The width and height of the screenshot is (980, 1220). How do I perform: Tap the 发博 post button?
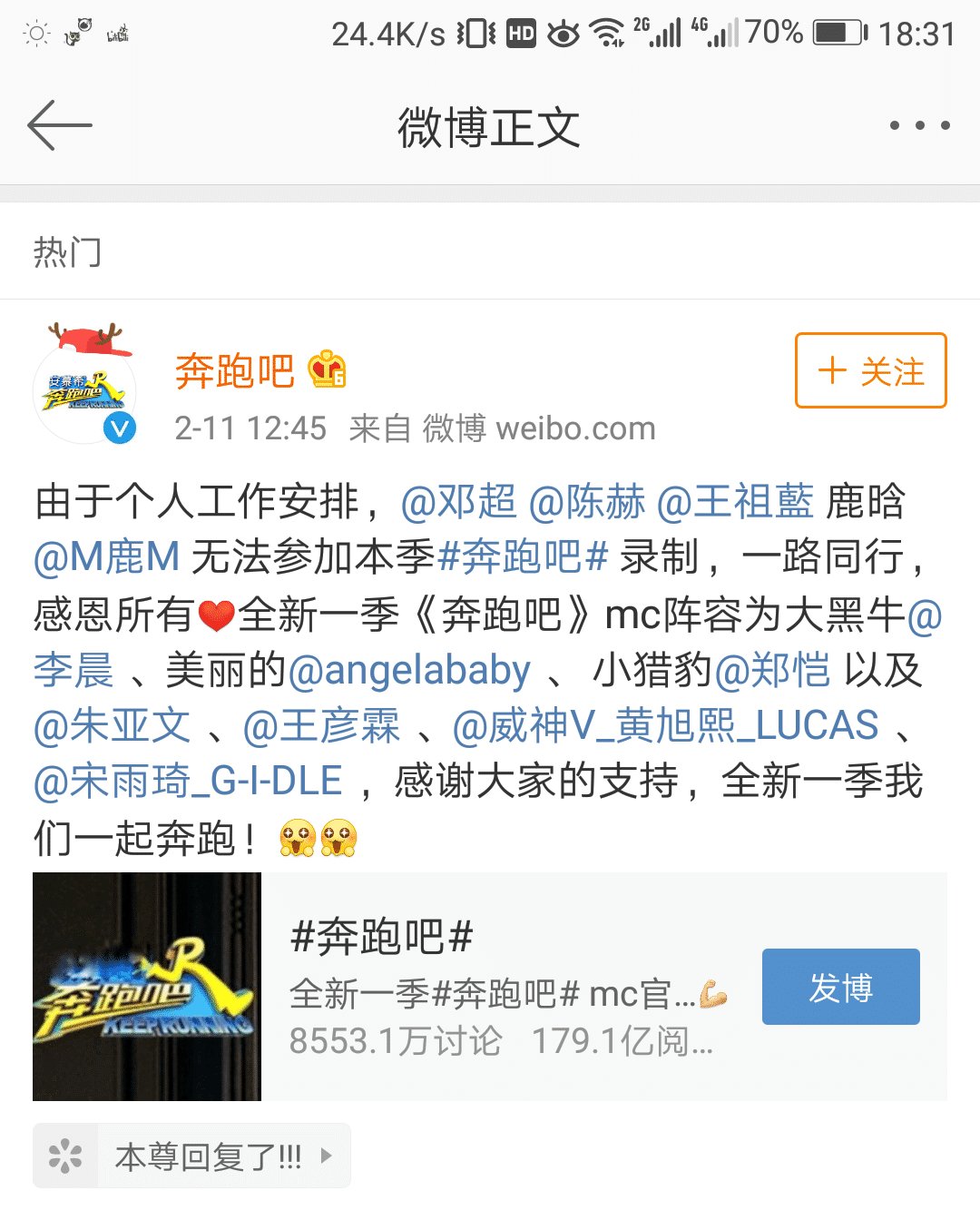(840, 989)
